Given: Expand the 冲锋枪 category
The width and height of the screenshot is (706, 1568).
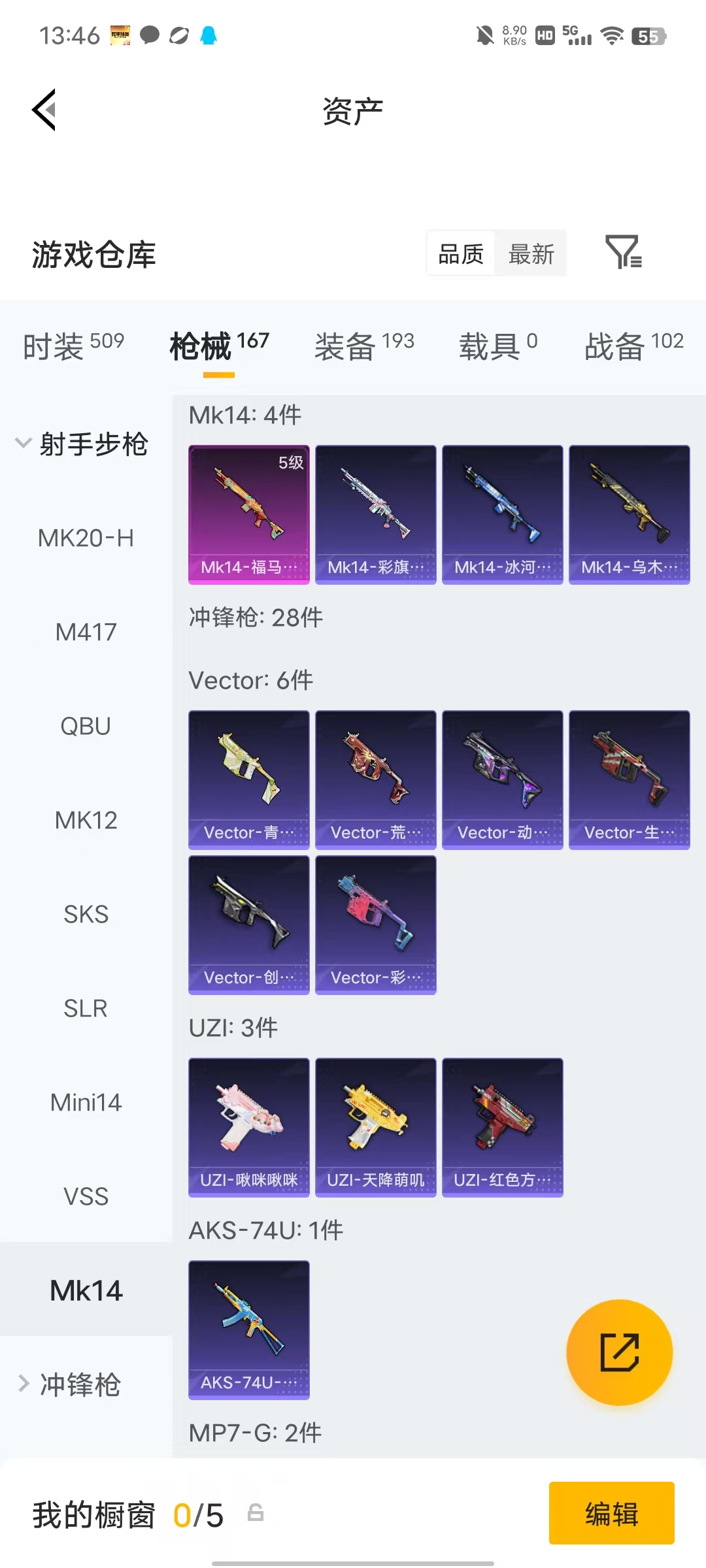Looking at the screenshot, I should [x=69, y=1384].
